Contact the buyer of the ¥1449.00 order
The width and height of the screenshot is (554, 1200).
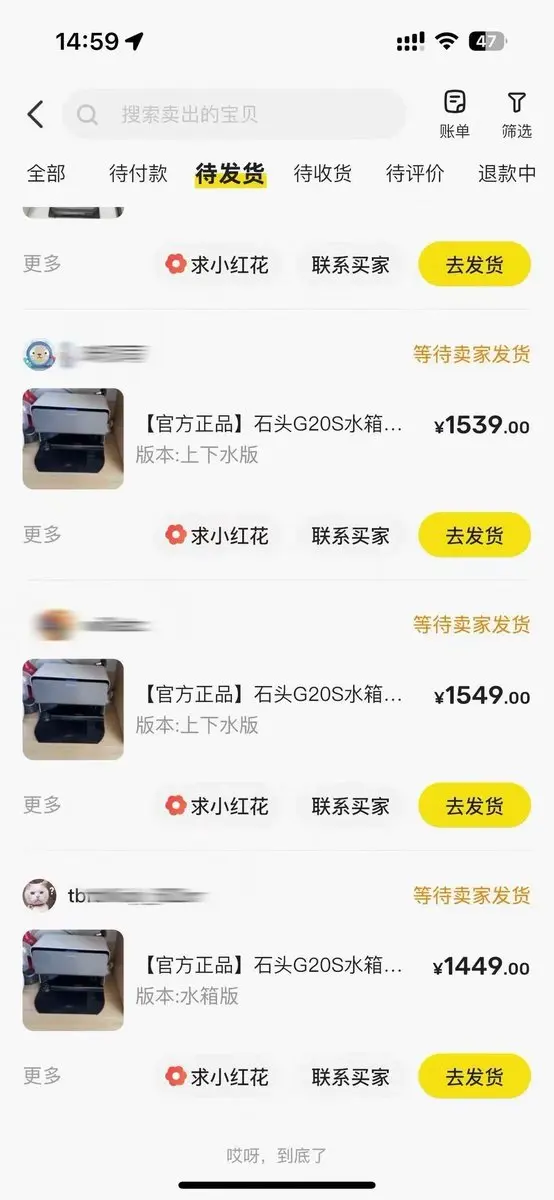(351, 1077)
